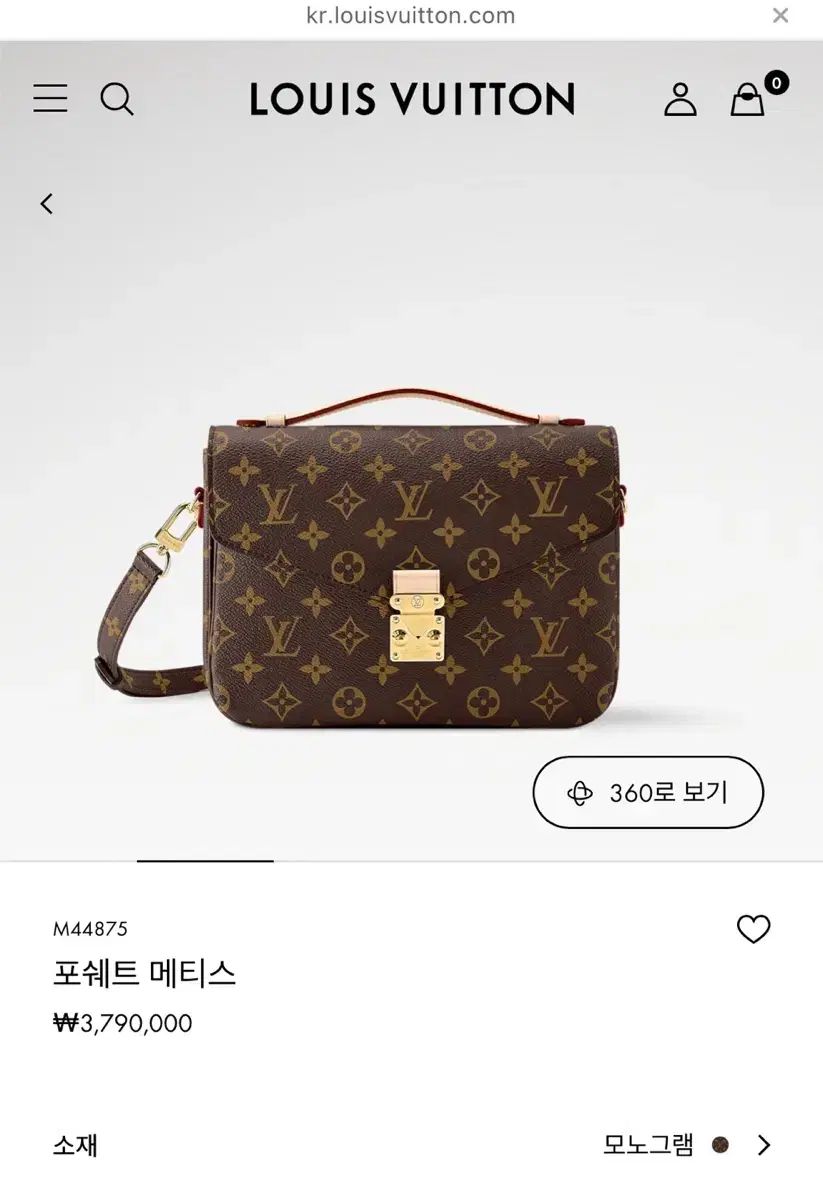Open the account profile icon
The width and height of the screenshot is (823, 1200).
(680, 99)
